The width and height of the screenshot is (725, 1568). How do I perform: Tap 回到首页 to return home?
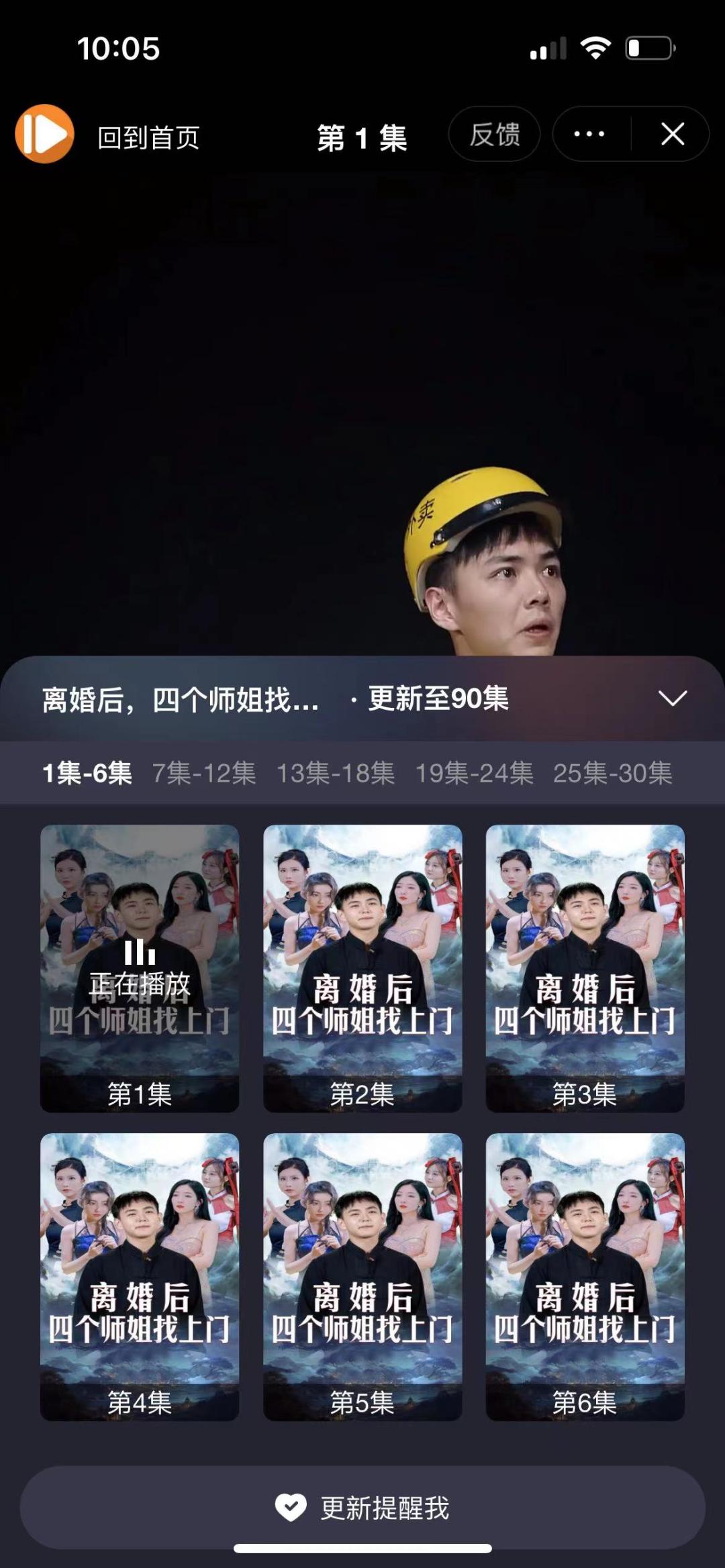tap(148, 138)
